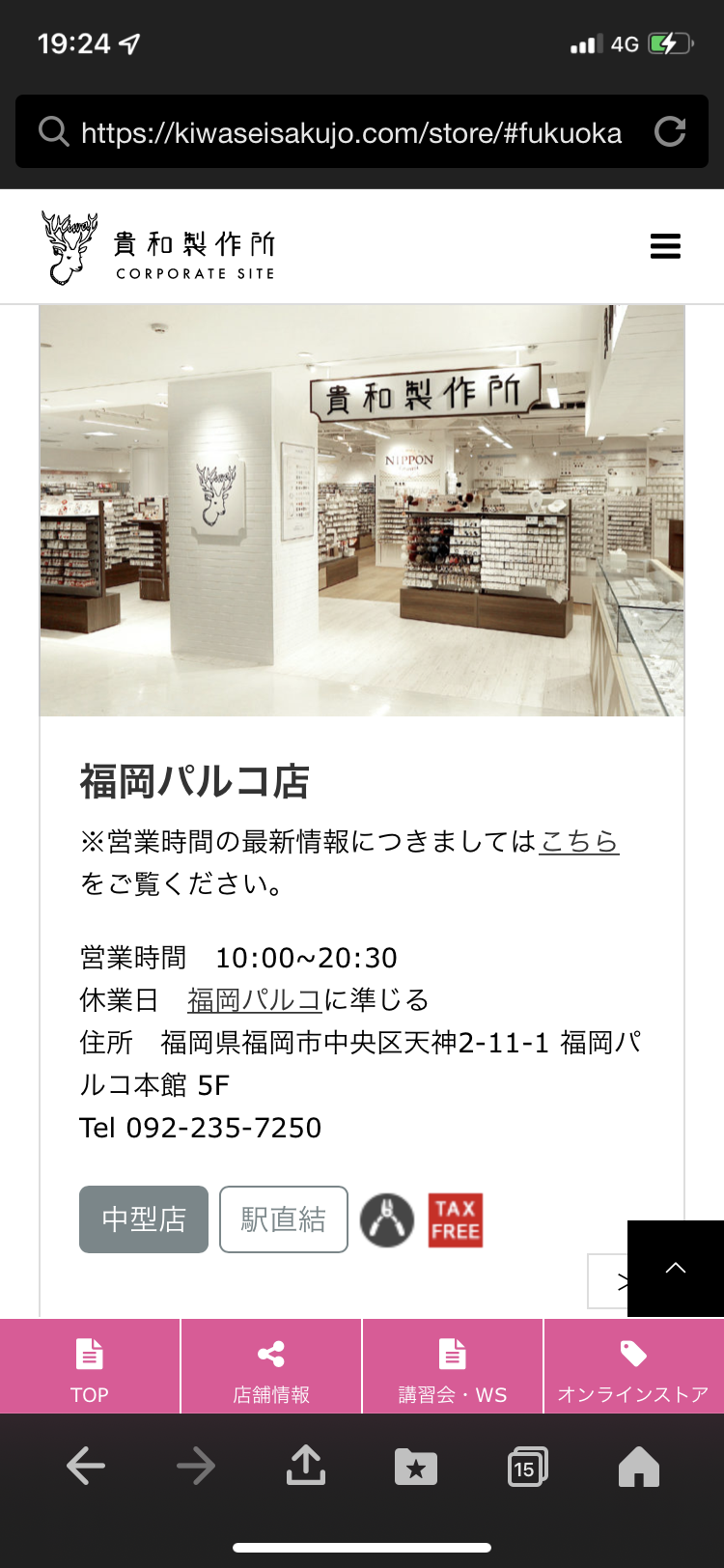The width and height of the screenshot is (724, 1568).
Task: Open 講習会・WS workshops page
Action: click(x=453, y=1366)
